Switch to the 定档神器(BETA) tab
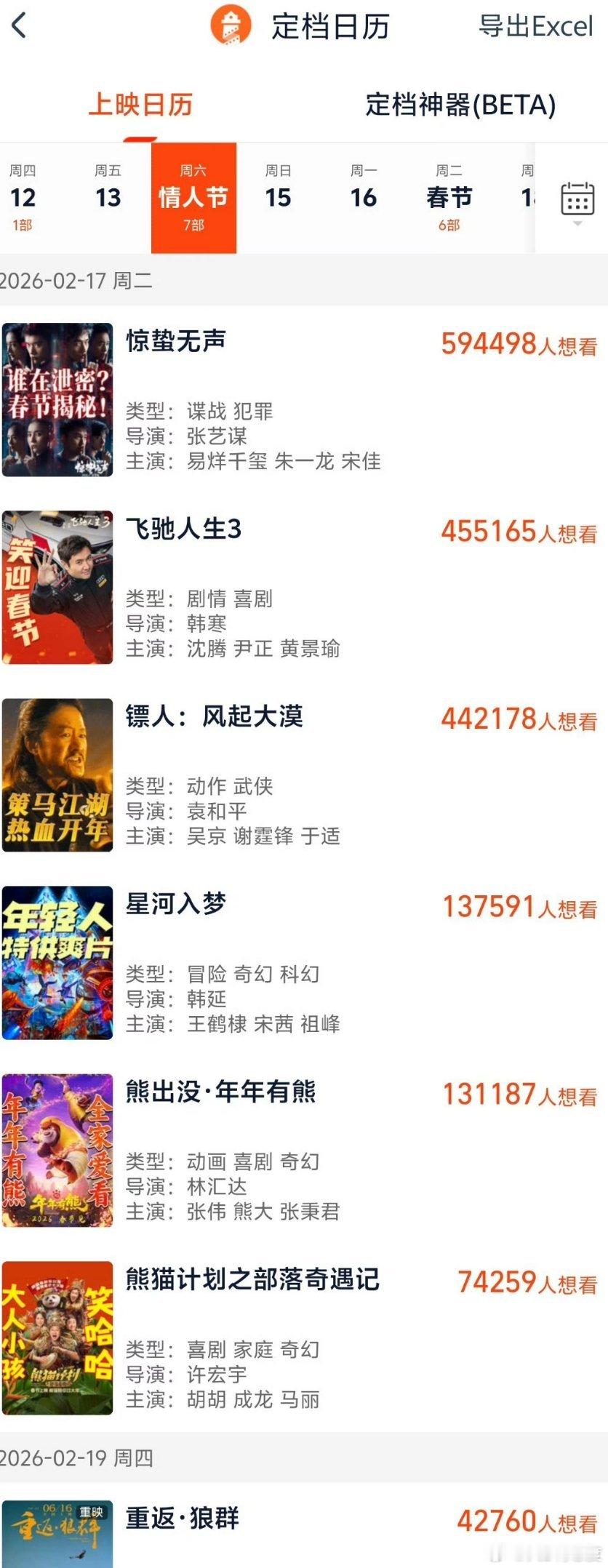 tap(460, 105)
